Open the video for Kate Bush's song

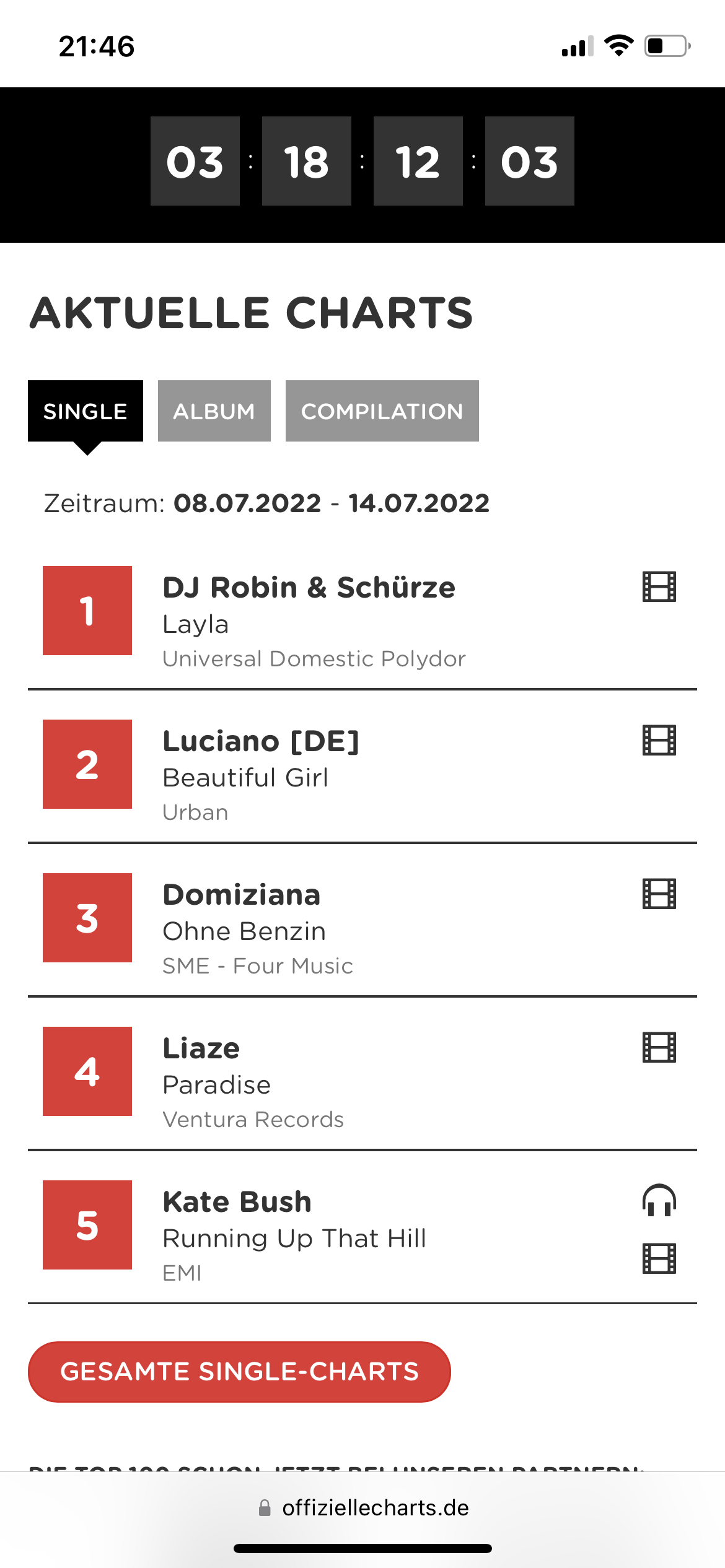coord(659,1258)
